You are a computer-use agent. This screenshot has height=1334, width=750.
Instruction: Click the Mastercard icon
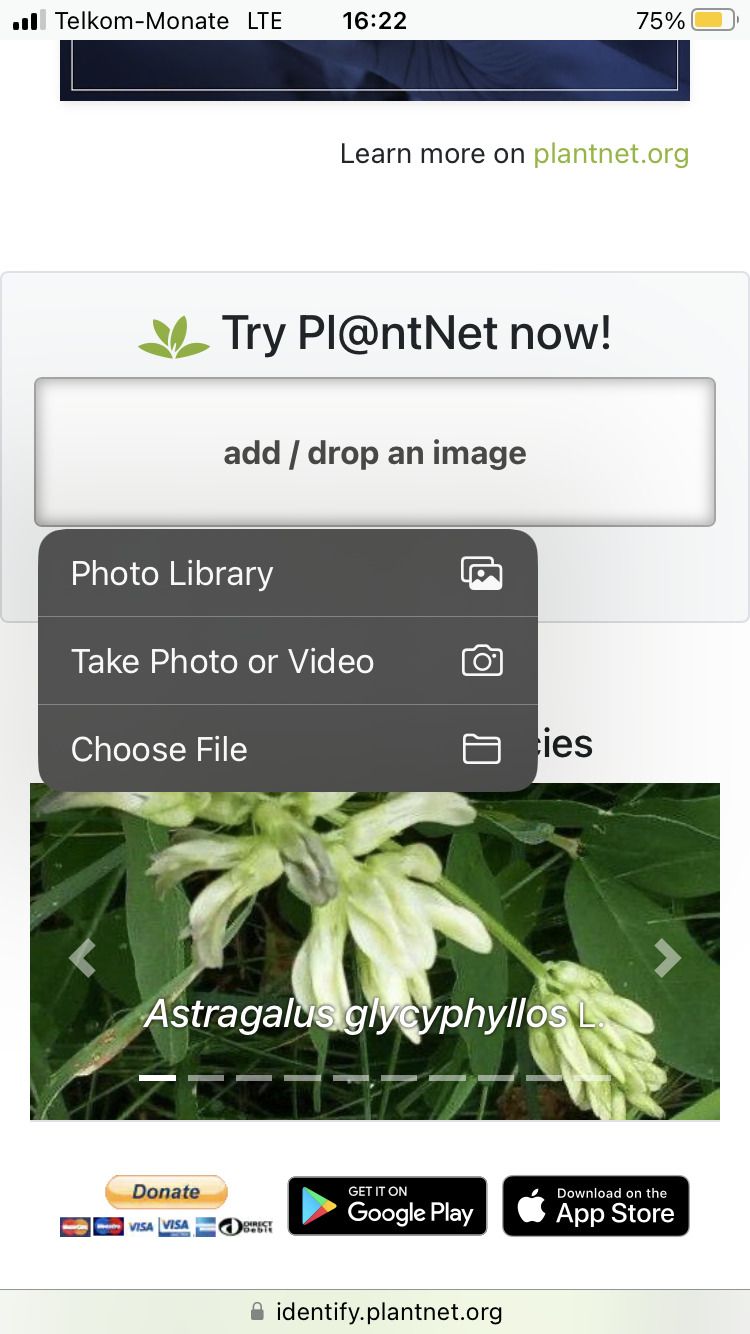112,1227
